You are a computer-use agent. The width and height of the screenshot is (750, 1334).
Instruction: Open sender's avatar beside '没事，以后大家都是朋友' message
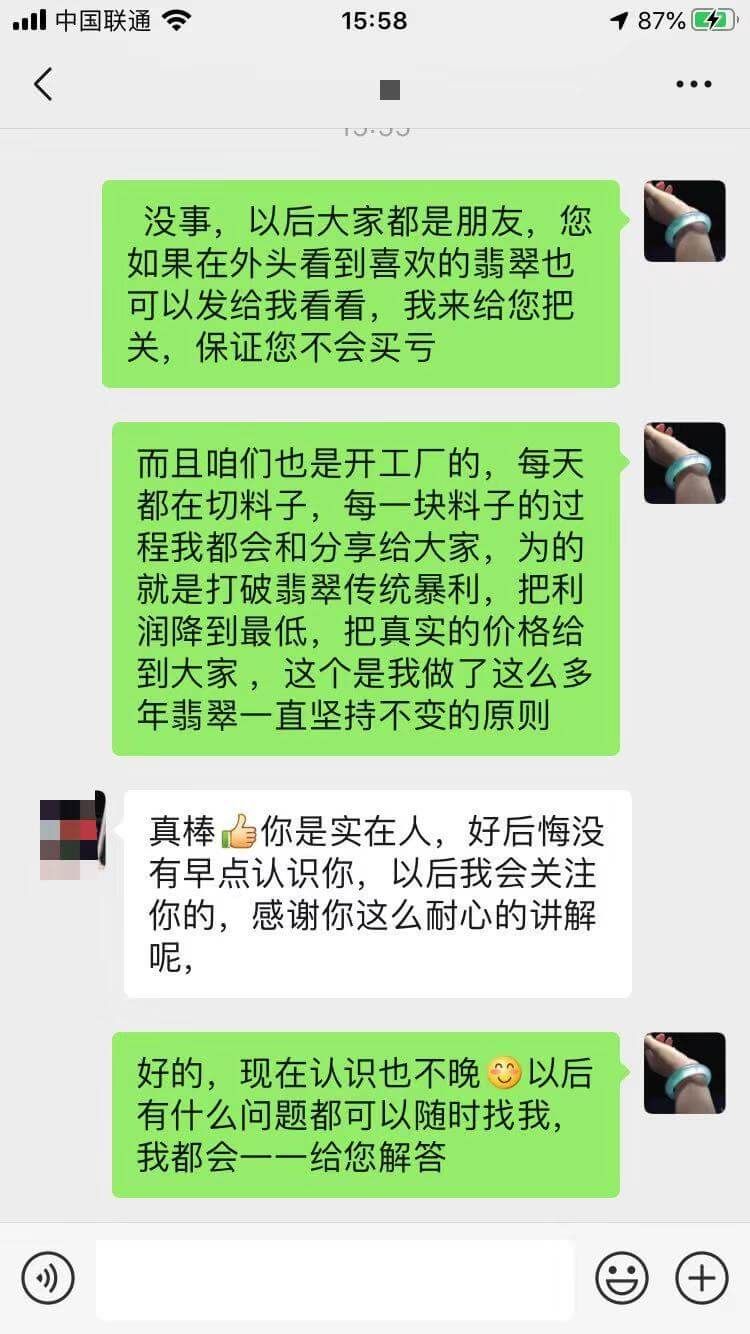[684, 221]
